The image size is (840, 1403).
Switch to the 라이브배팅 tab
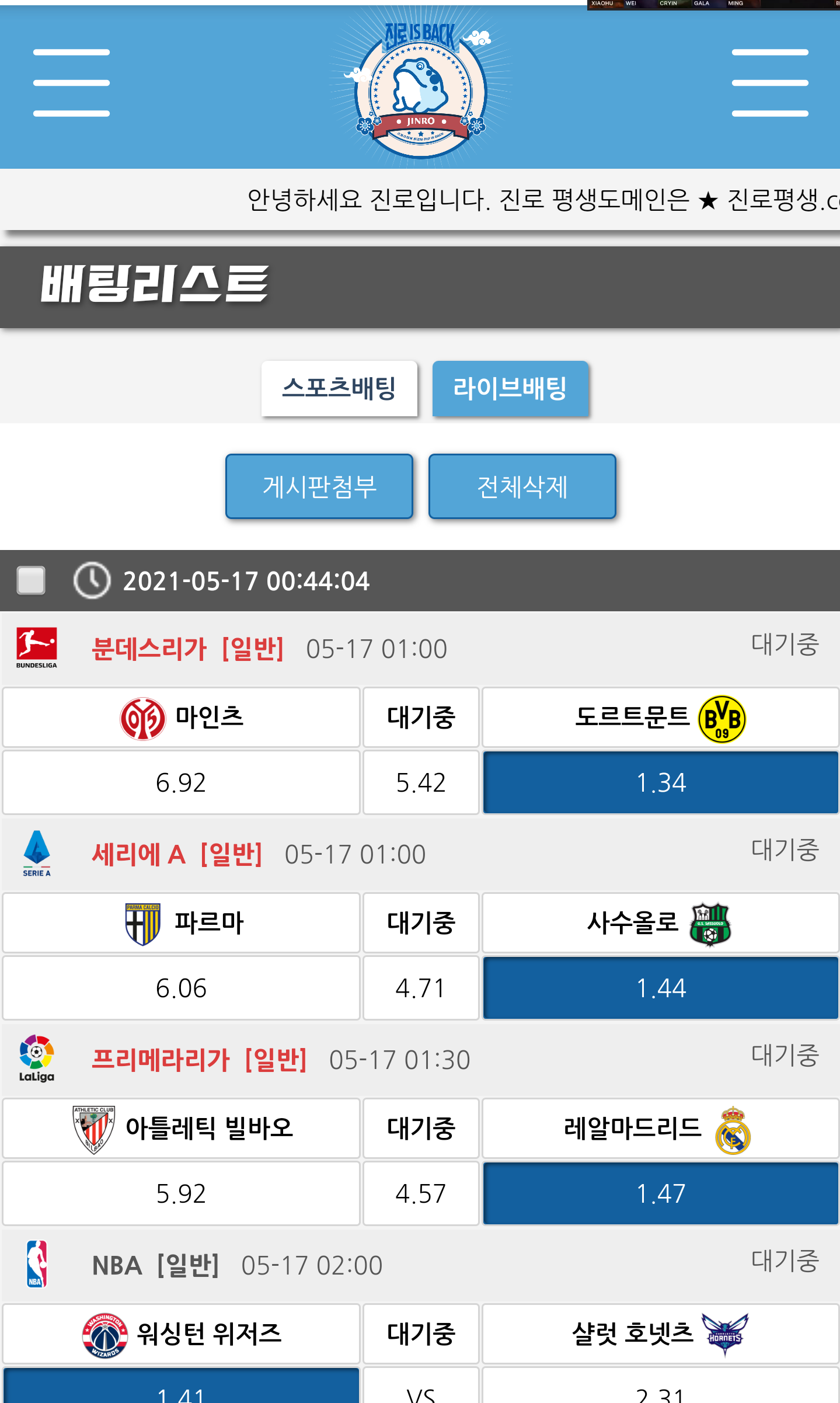click(x=510, y=388)
